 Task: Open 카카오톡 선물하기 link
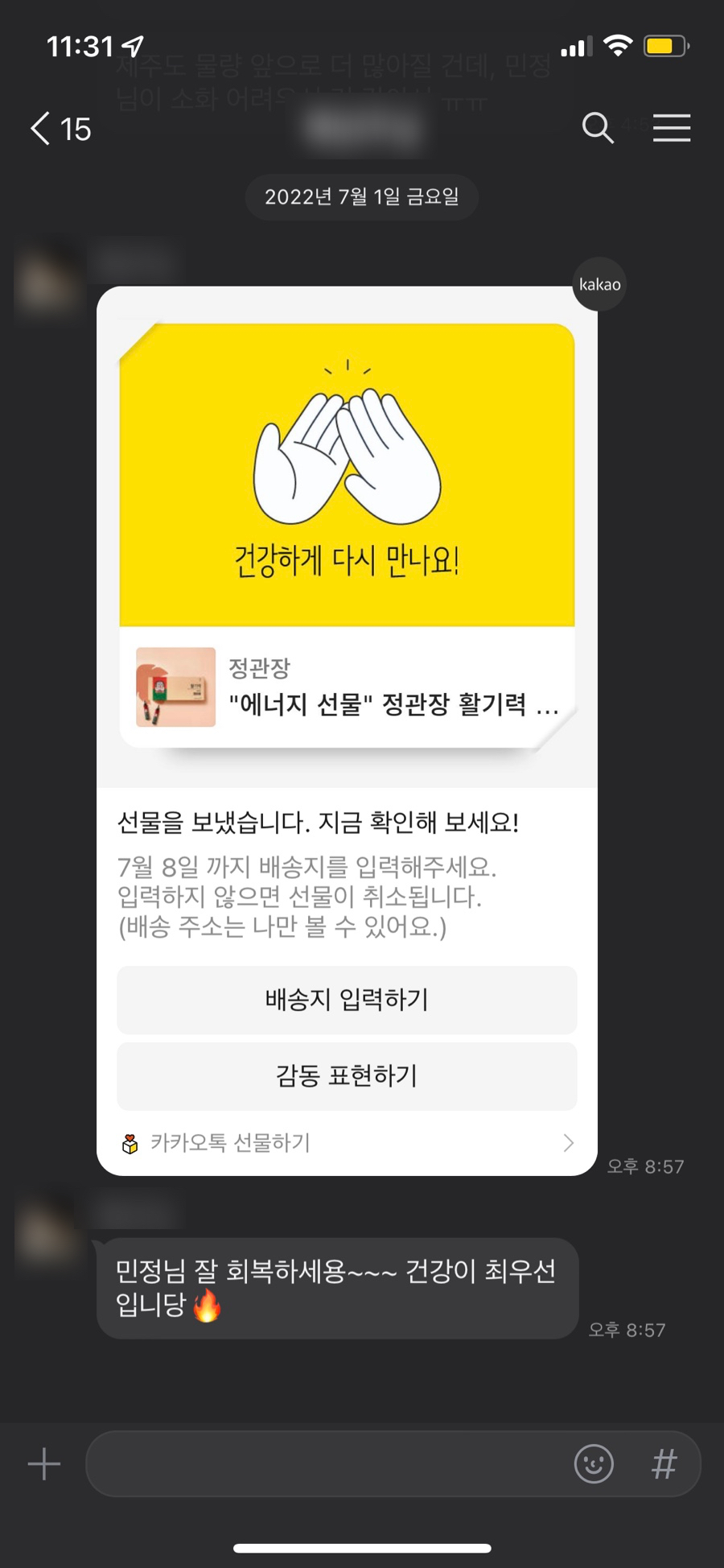347,1143
